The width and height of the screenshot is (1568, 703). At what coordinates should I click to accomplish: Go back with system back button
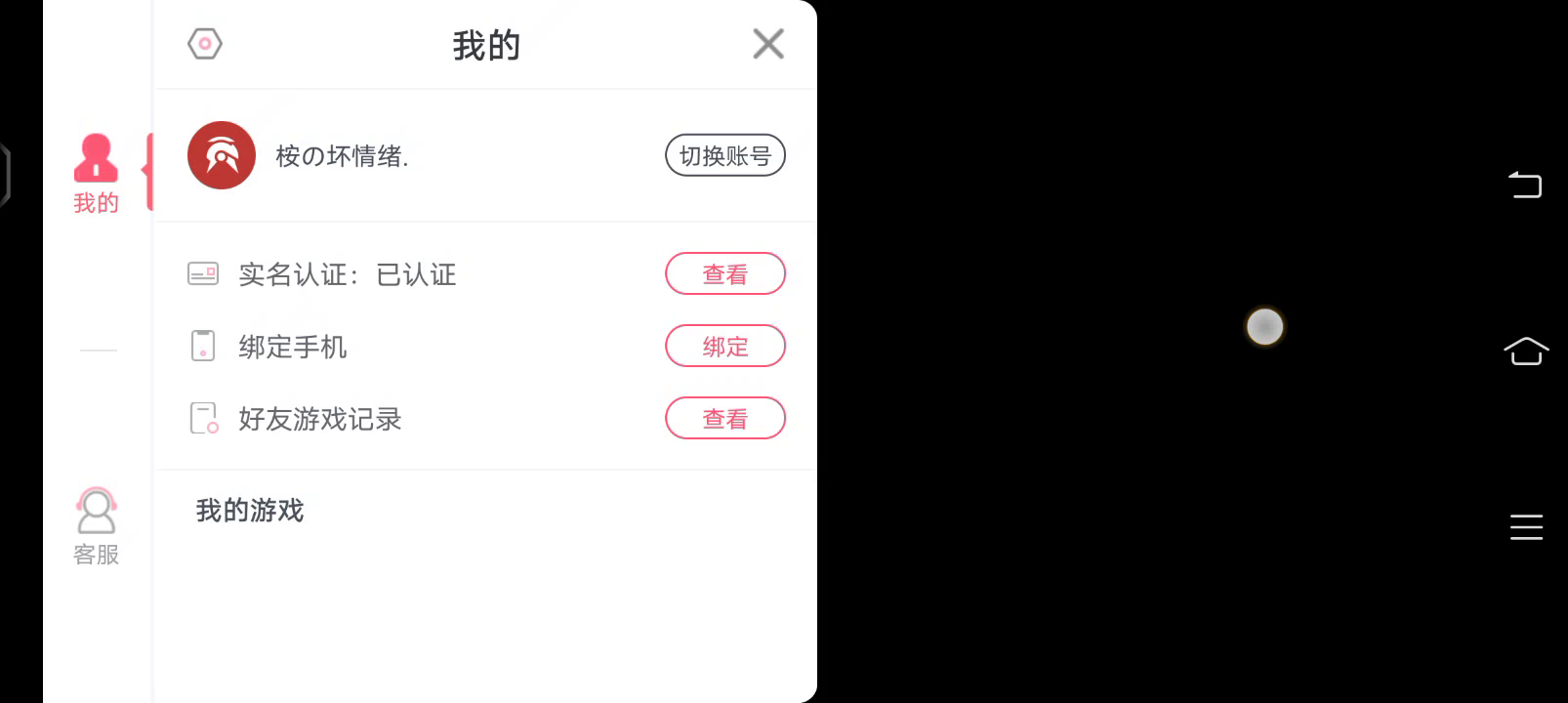[x=1525, y=185]
